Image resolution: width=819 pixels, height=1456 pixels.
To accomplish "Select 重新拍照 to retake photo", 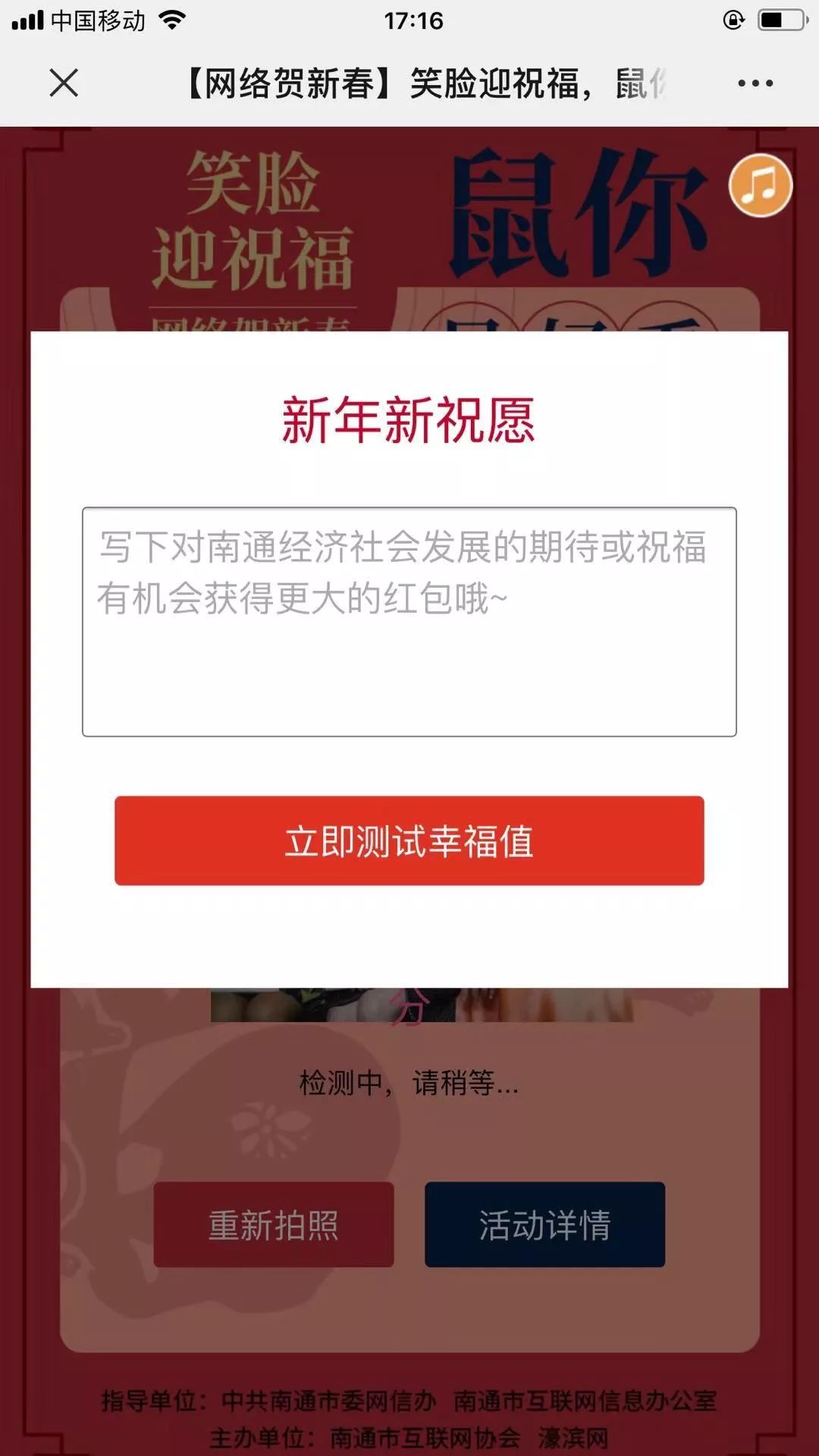I will pyautogui.click(x=274, y=1225).
